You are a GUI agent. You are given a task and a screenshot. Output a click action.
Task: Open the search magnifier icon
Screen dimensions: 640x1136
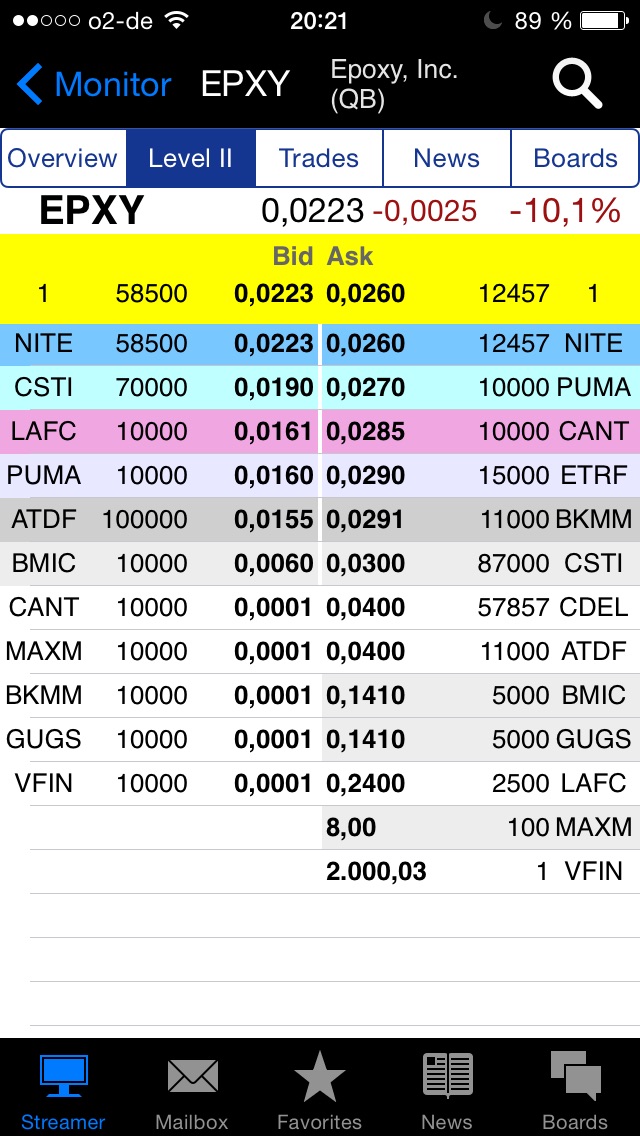[577, 84]
